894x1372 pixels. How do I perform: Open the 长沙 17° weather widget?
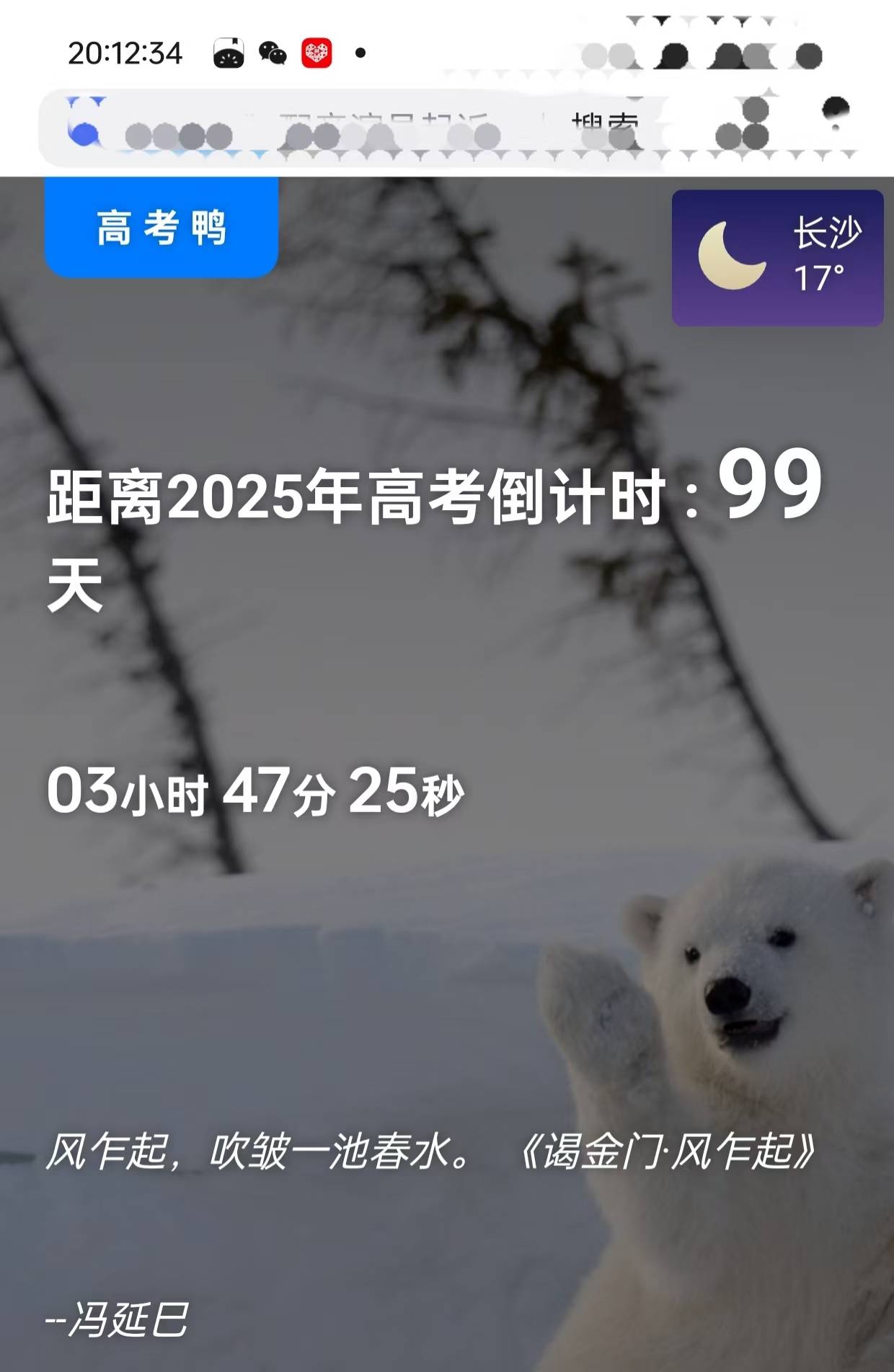click(x=777, y=257)
